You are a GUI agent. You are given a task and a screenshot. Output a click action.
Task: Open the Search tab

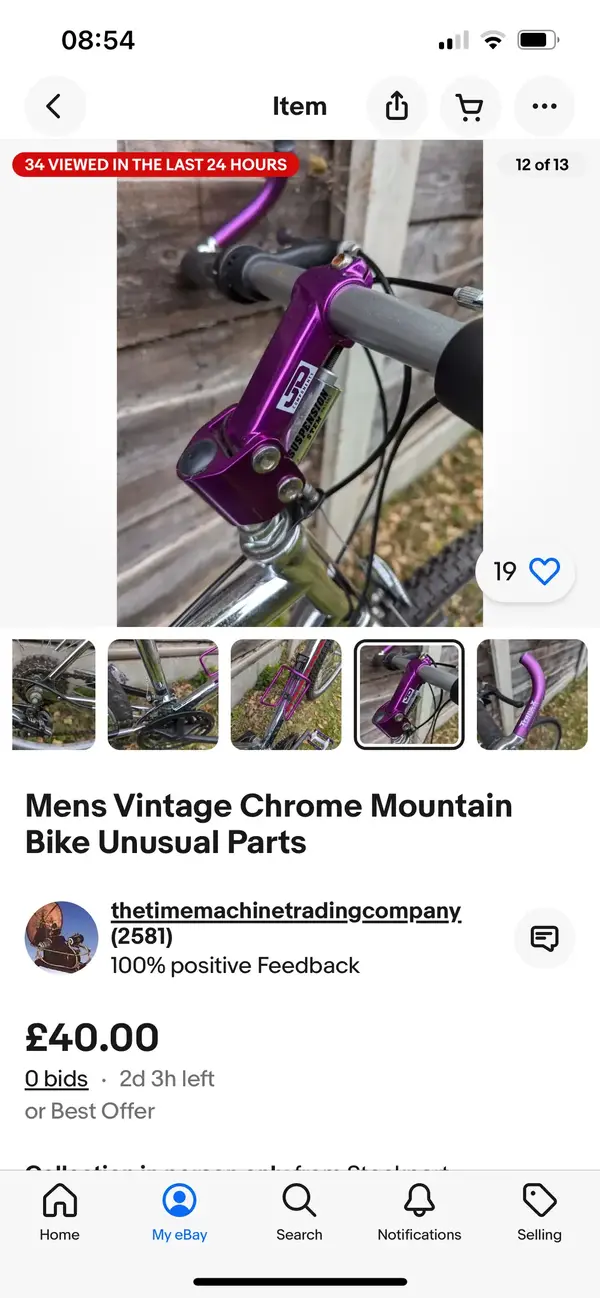299,1211
